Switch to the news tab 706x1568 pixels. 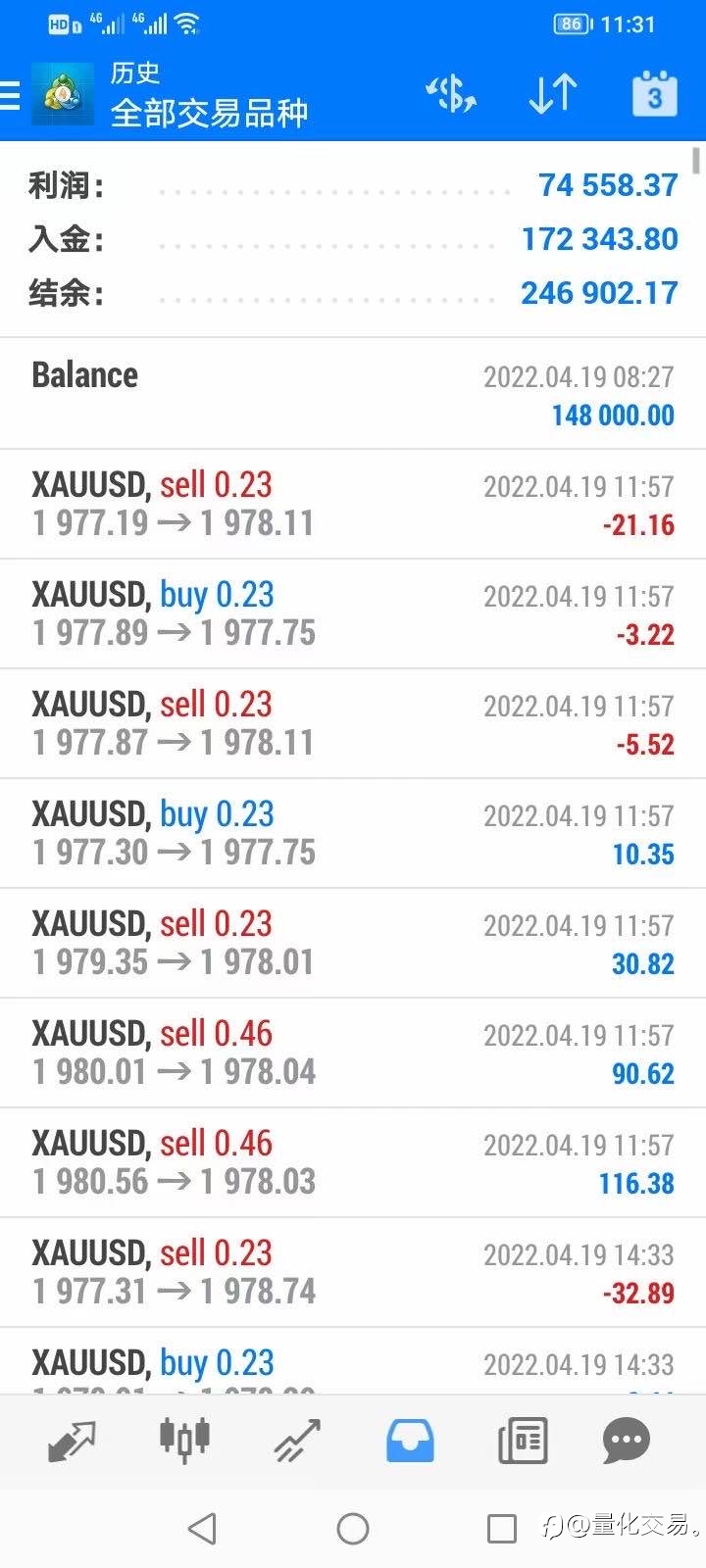coord(522,1441)
